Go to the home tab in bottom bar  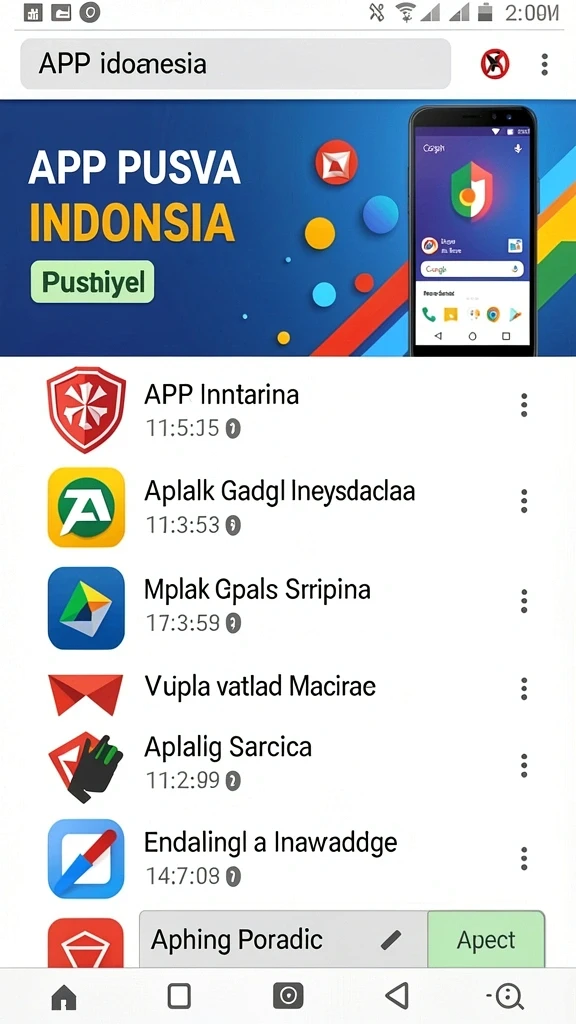tap(63, 997)
